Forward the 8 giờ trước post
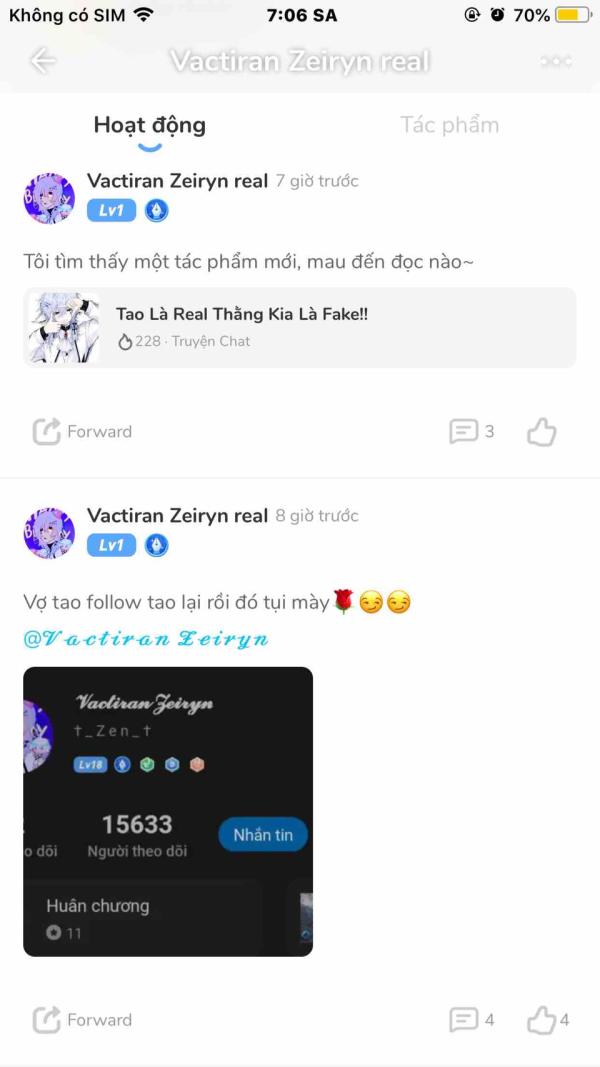 (x=82, y=1019)
